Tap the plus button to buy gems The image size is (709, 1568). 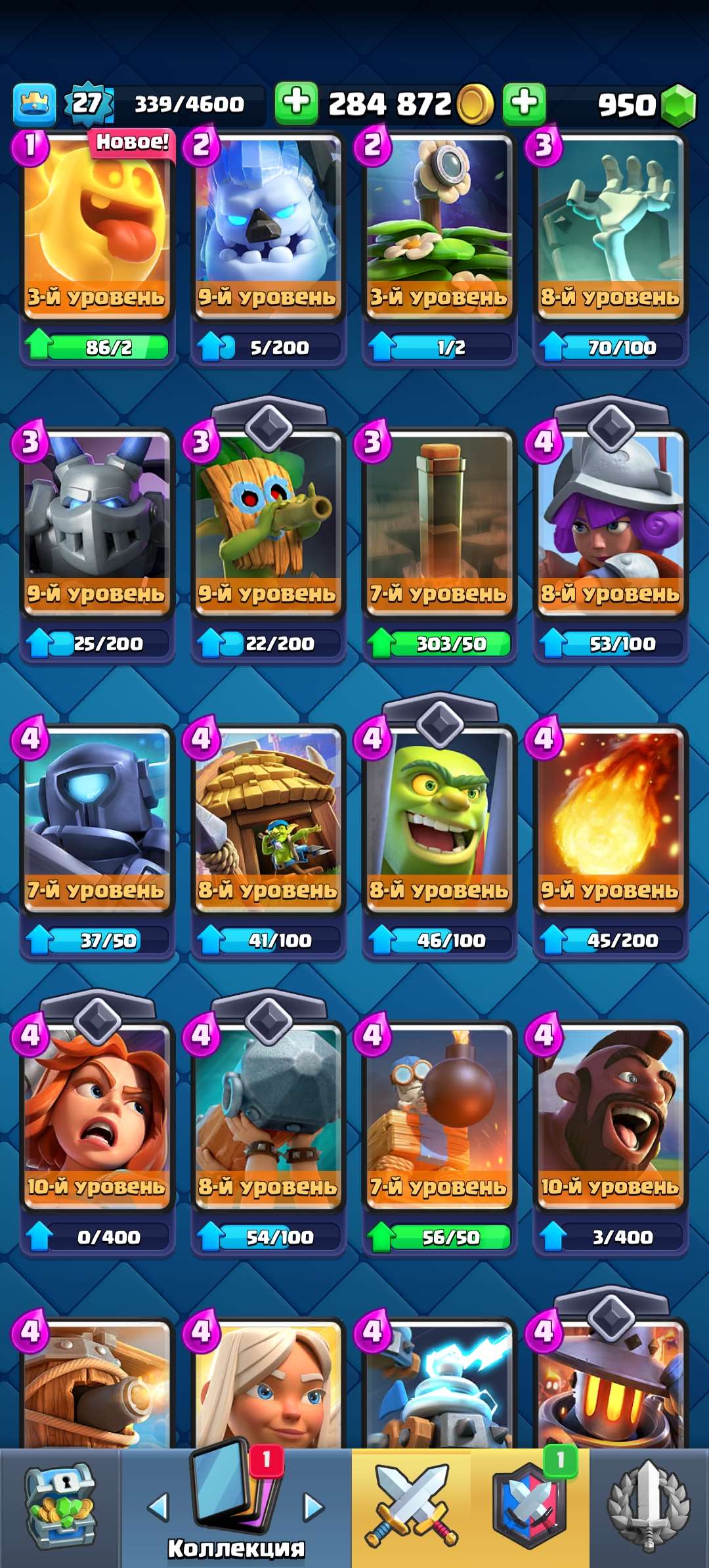click(524, 104)
